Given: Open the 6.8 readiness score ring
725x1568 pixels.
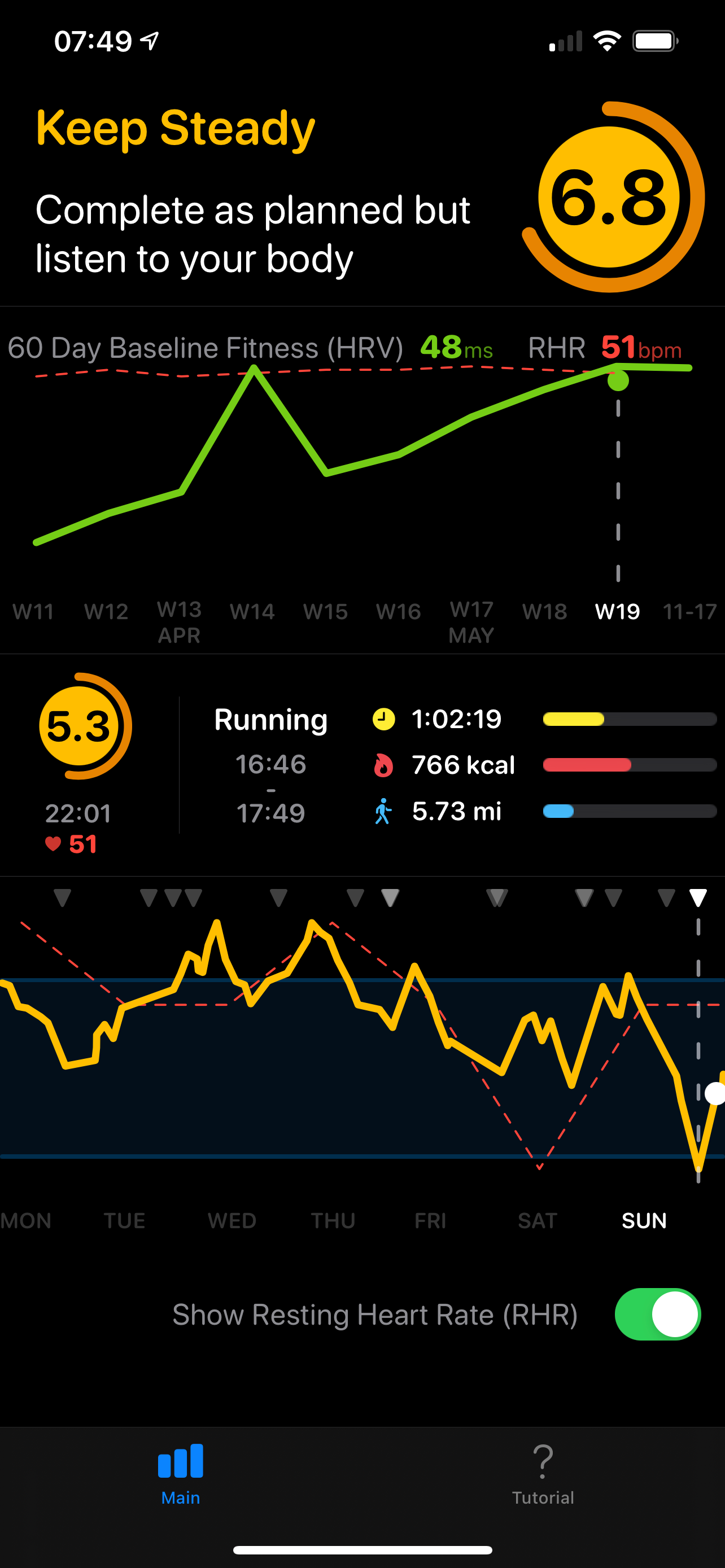Looking at the screenshot, I should (x=610, y=197).
